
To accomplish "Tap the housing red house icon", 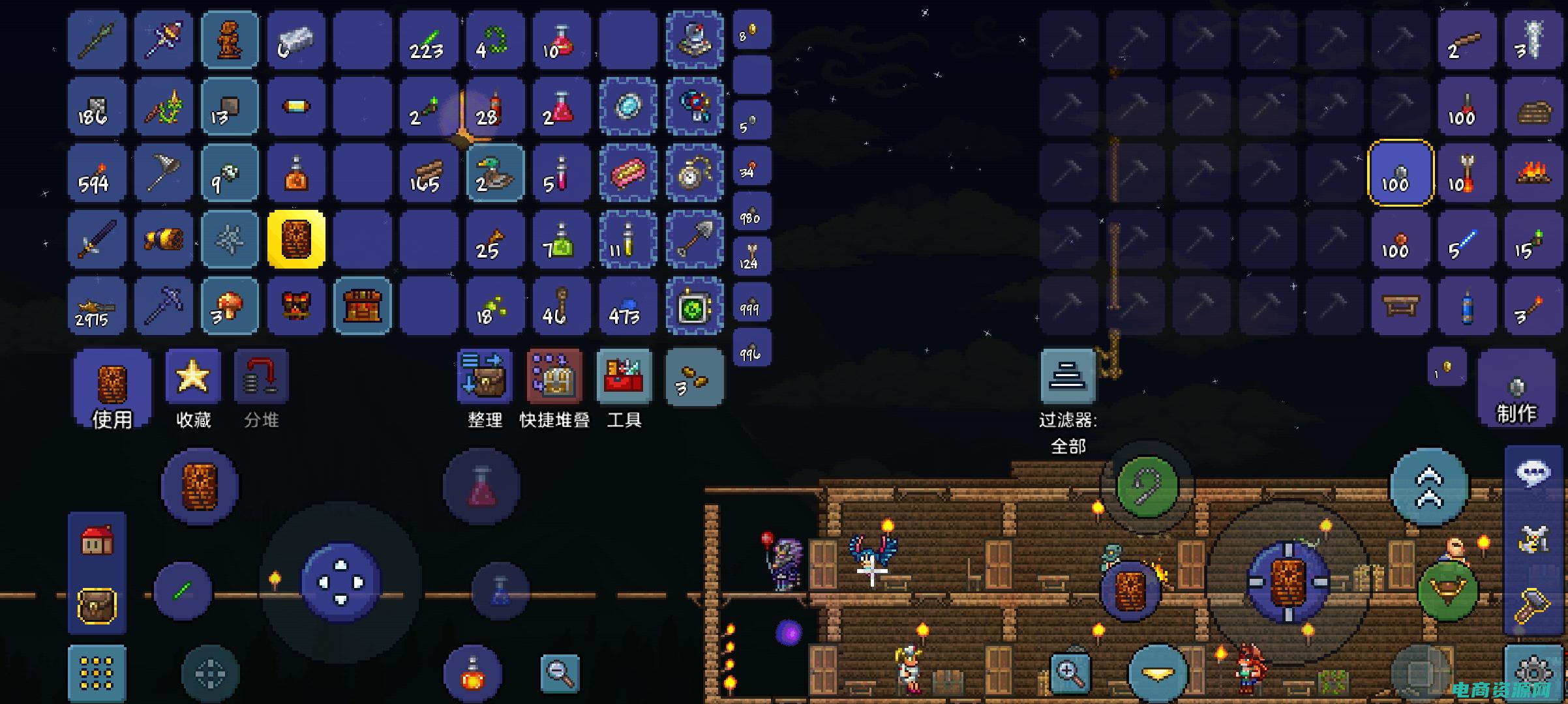I will click(x=97, y=541).
